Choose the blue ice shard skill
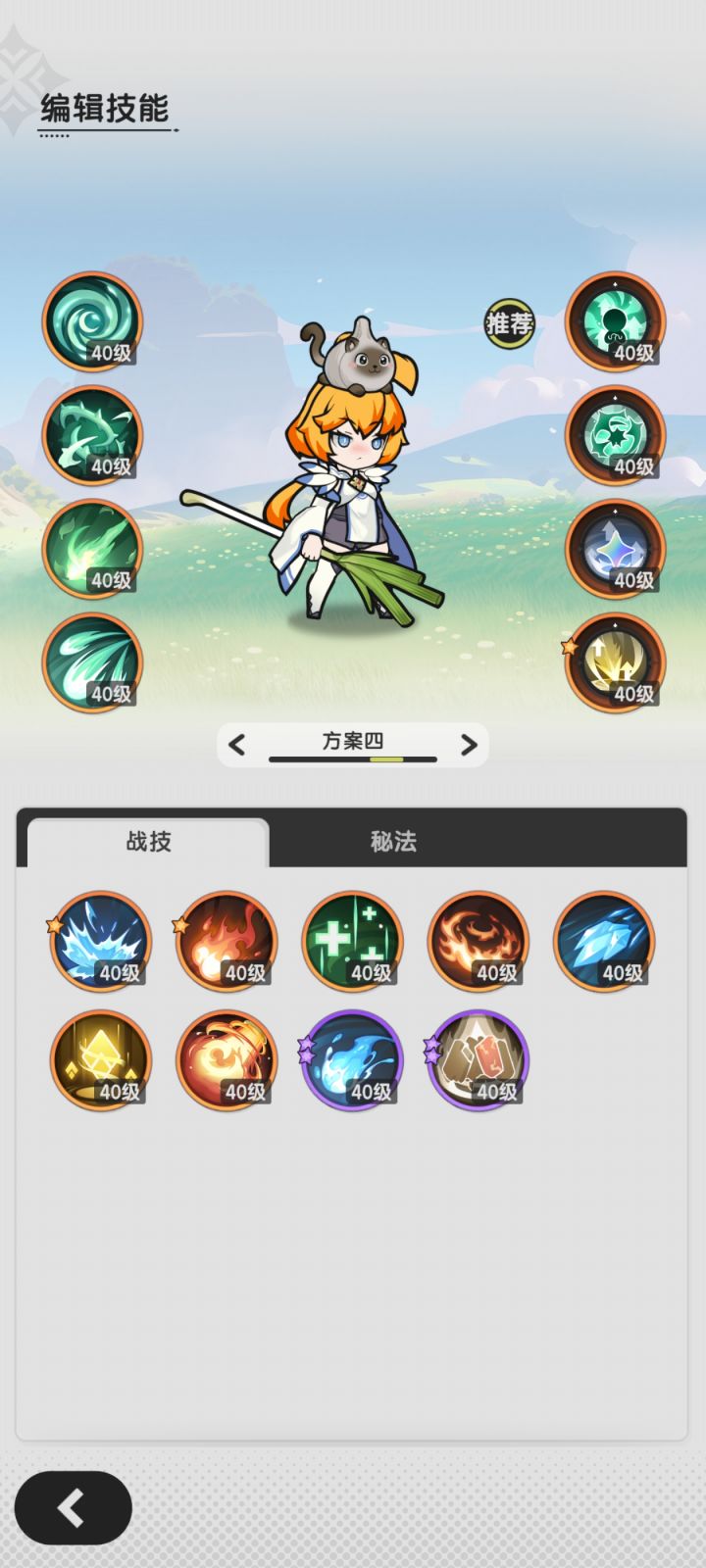The height and width of the screenshot is (1568, 706). point(604,941)
